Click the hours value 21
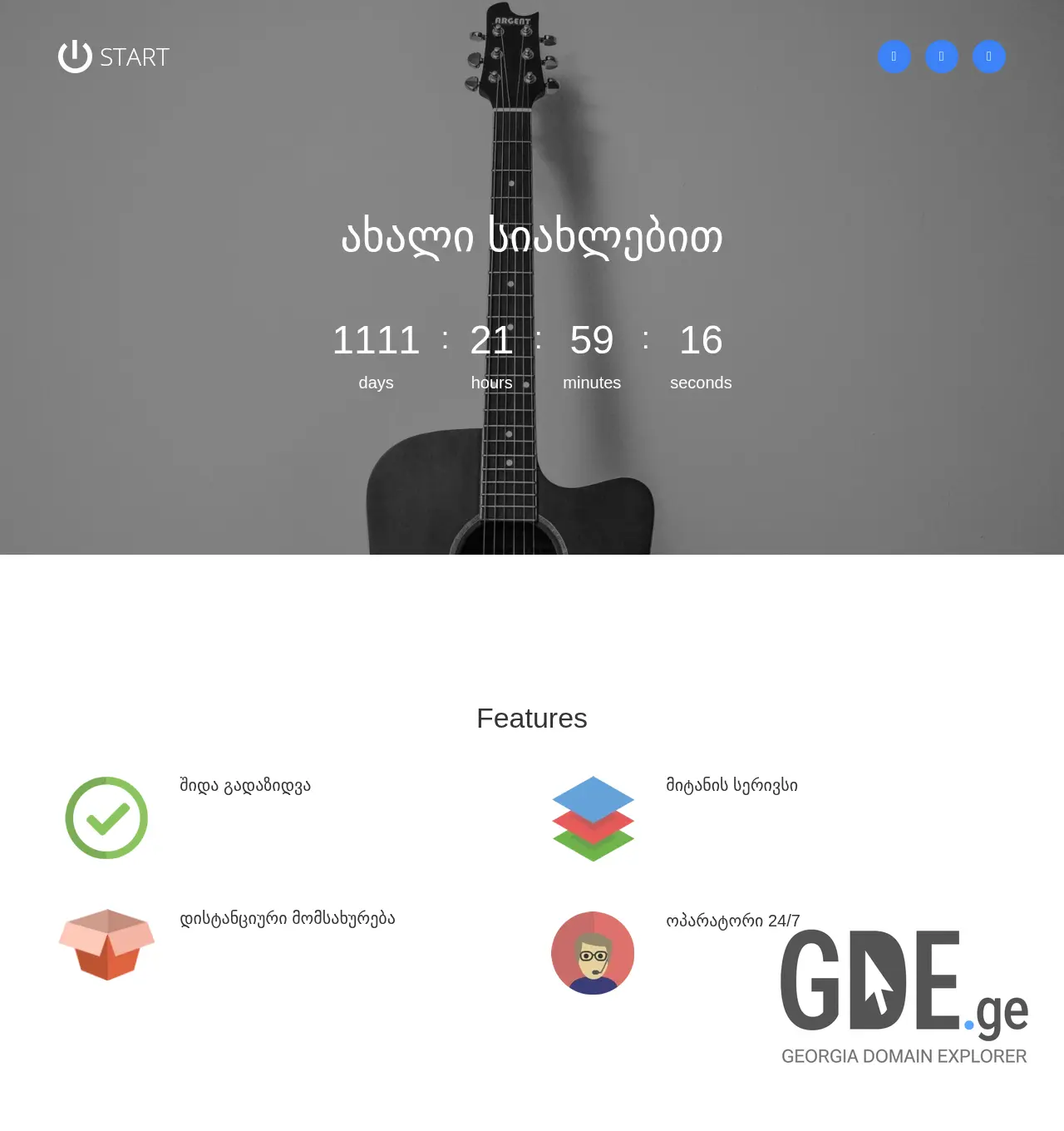 pos(491,340)
